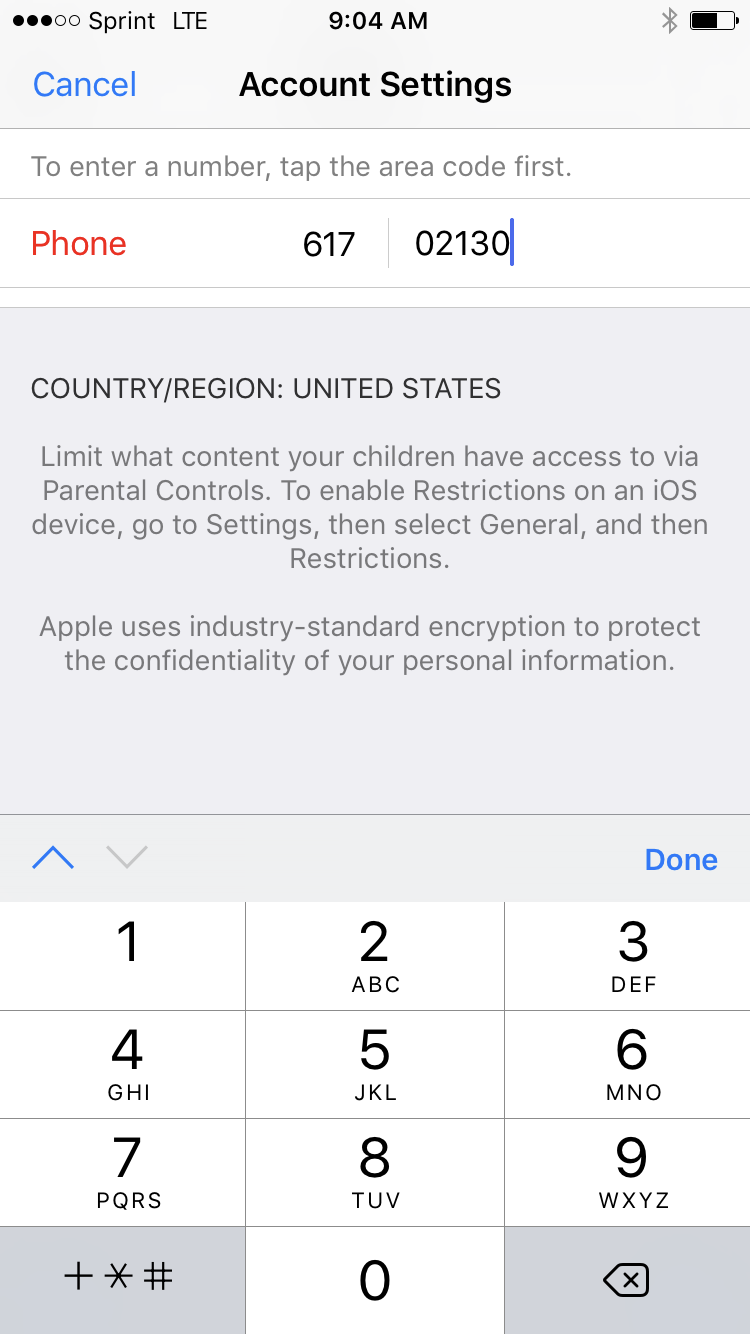
Task: Jump to previous field with up arrow
Action: 53,858
